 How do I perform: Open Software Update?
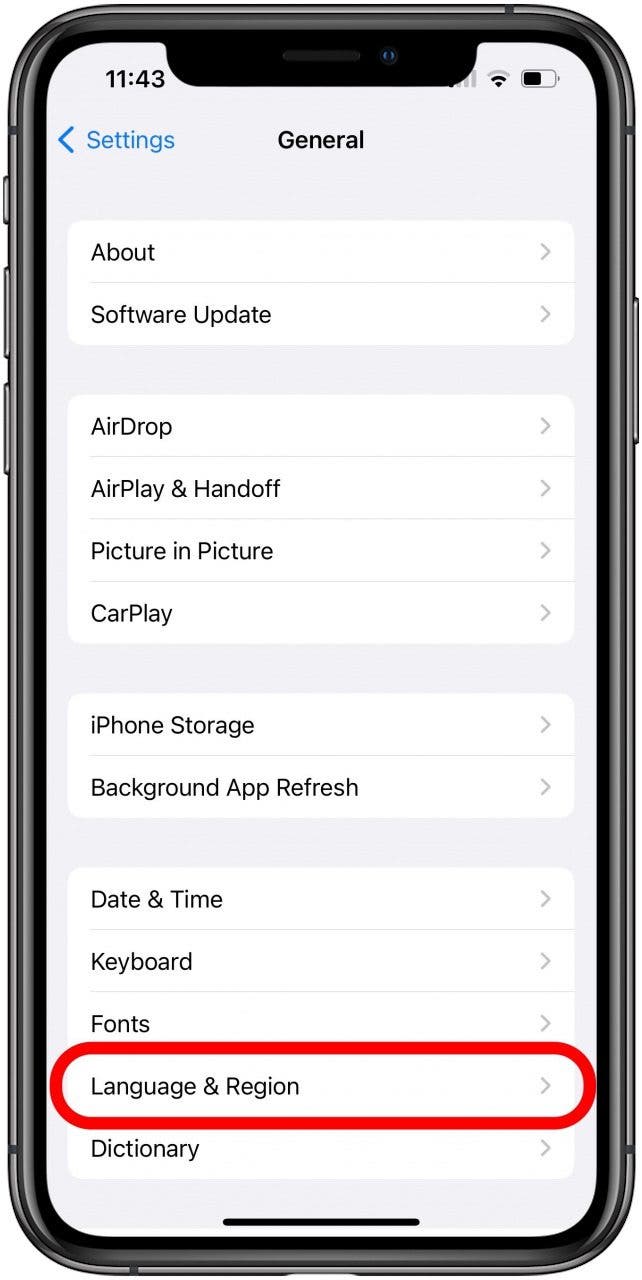click(x=321, y=314)
